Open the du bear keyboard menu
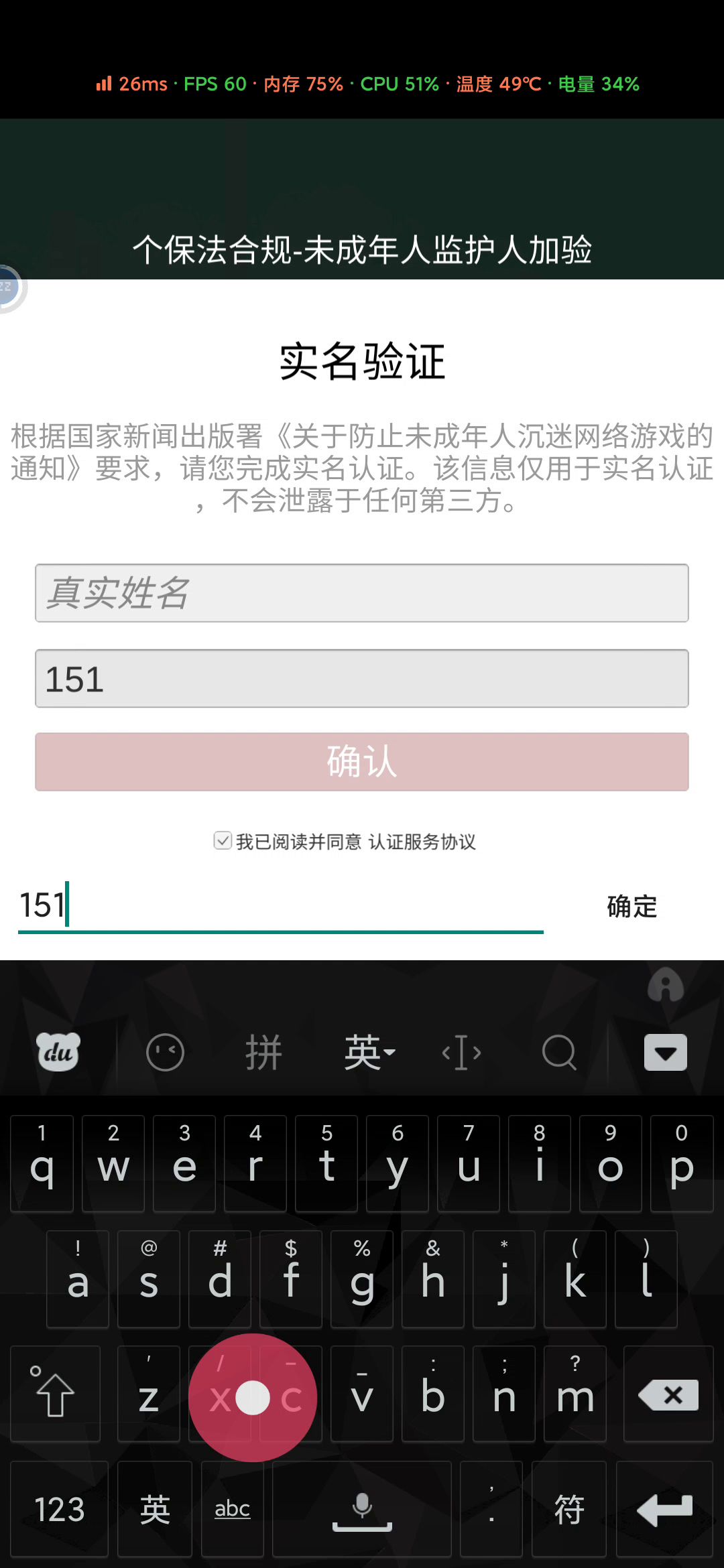The height and width of the screenshot is (1568, 724). coord(58,1052)
